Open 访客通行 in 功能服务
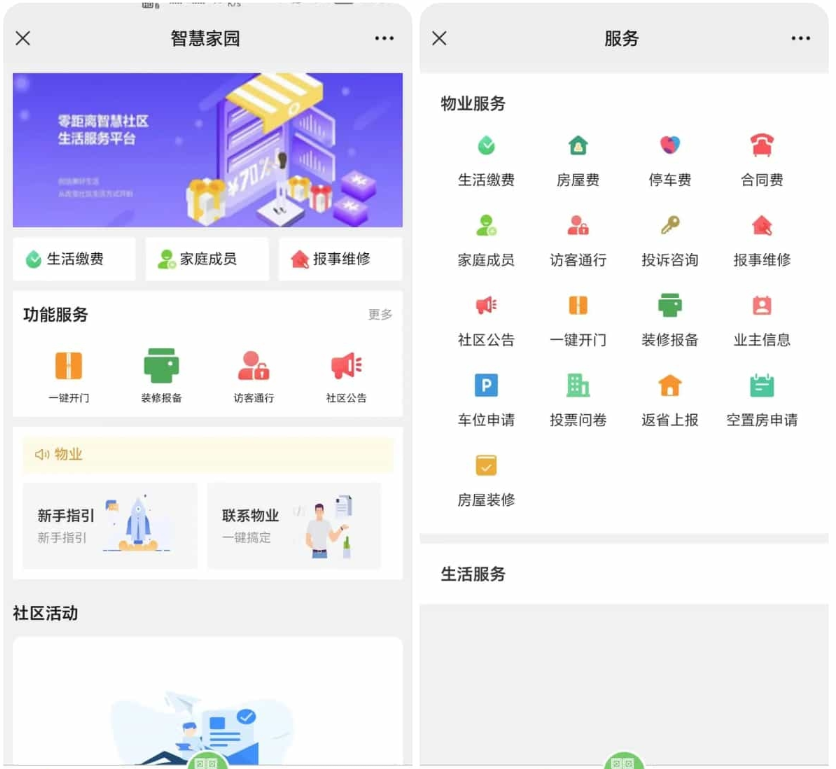 tap(253, 376)
